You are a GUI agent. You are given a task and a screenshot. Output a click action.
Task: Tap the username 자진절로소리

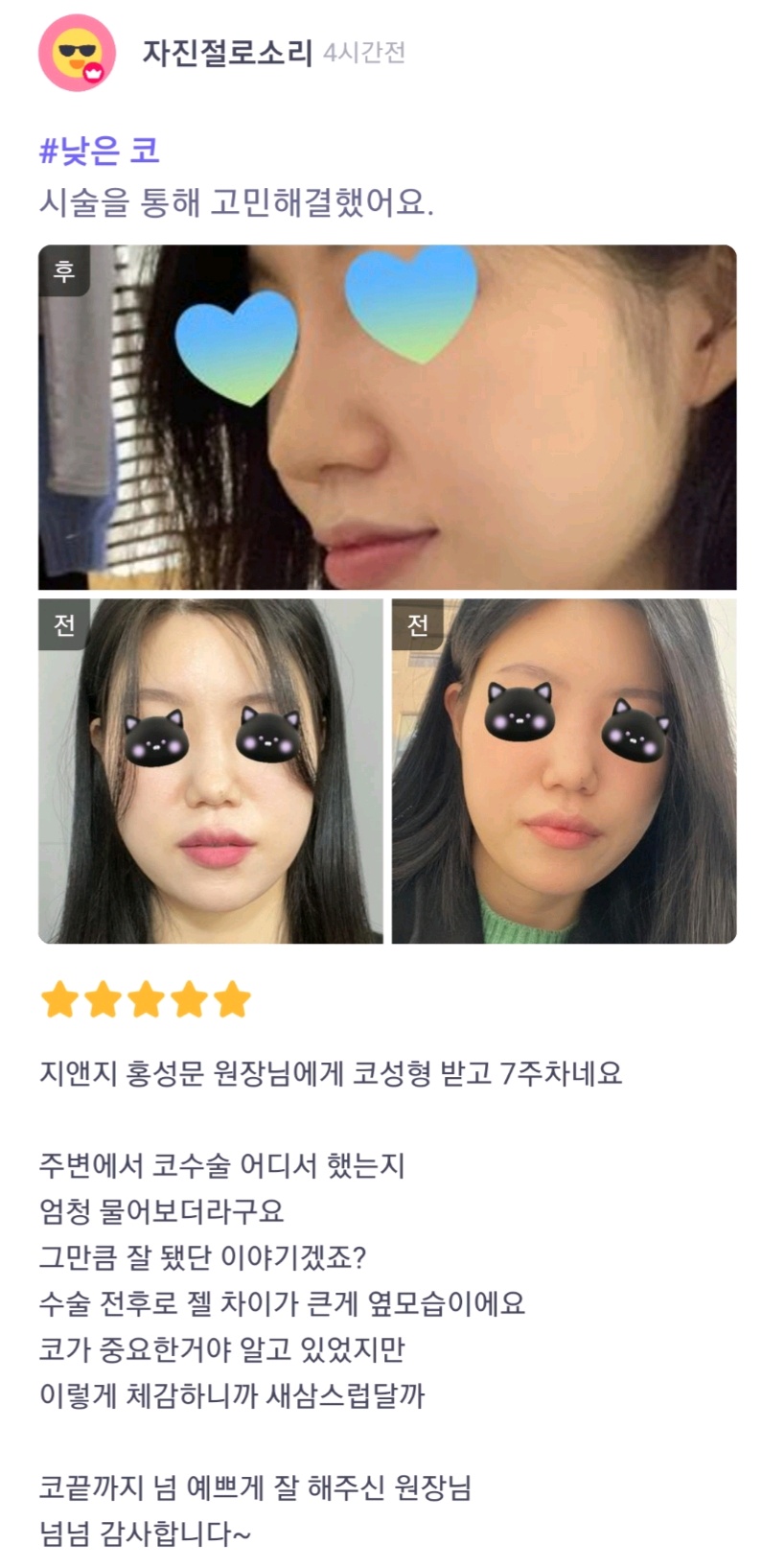point(227,53)
